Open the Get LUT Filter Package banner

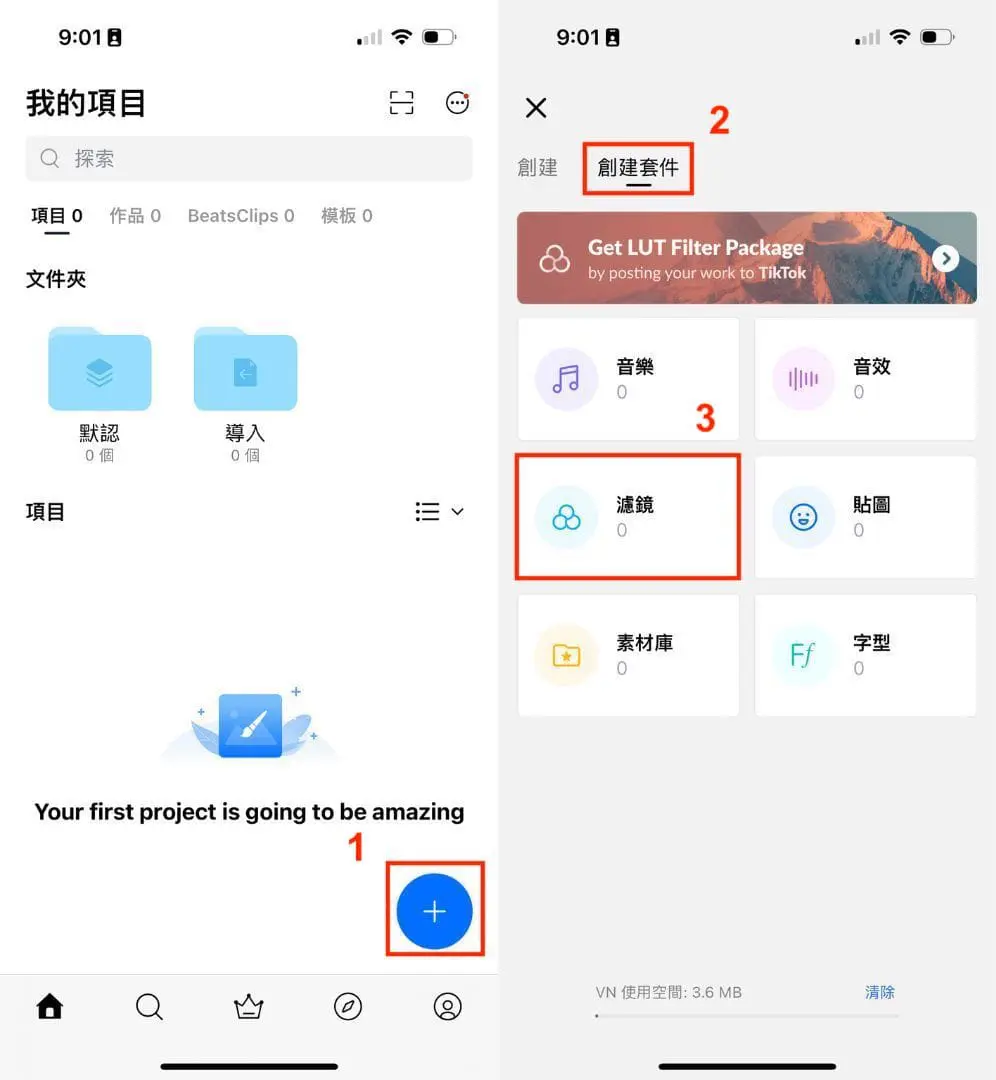tap(746, 257)
